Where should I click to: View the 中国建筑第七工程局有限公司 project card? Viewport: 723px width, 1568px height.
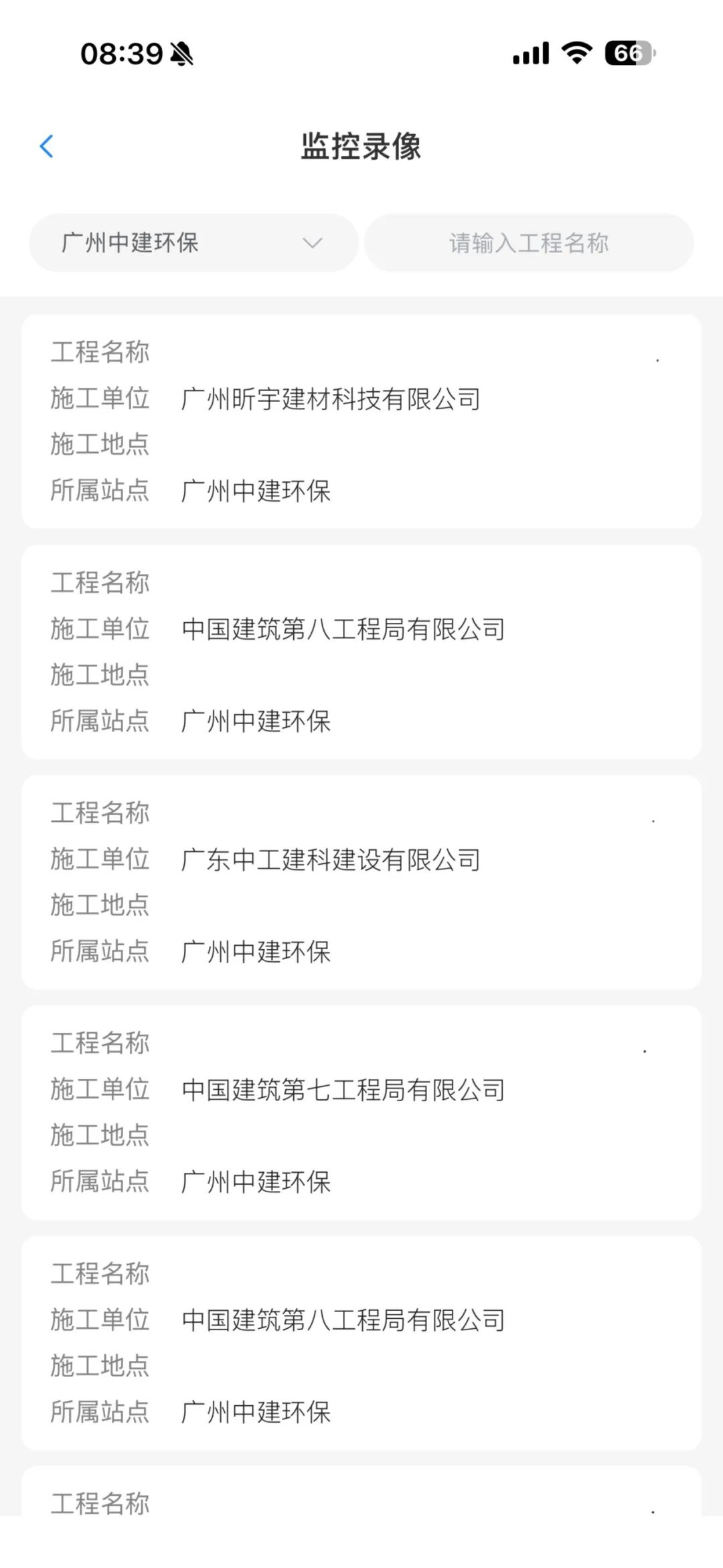(x=361, y=1112)
